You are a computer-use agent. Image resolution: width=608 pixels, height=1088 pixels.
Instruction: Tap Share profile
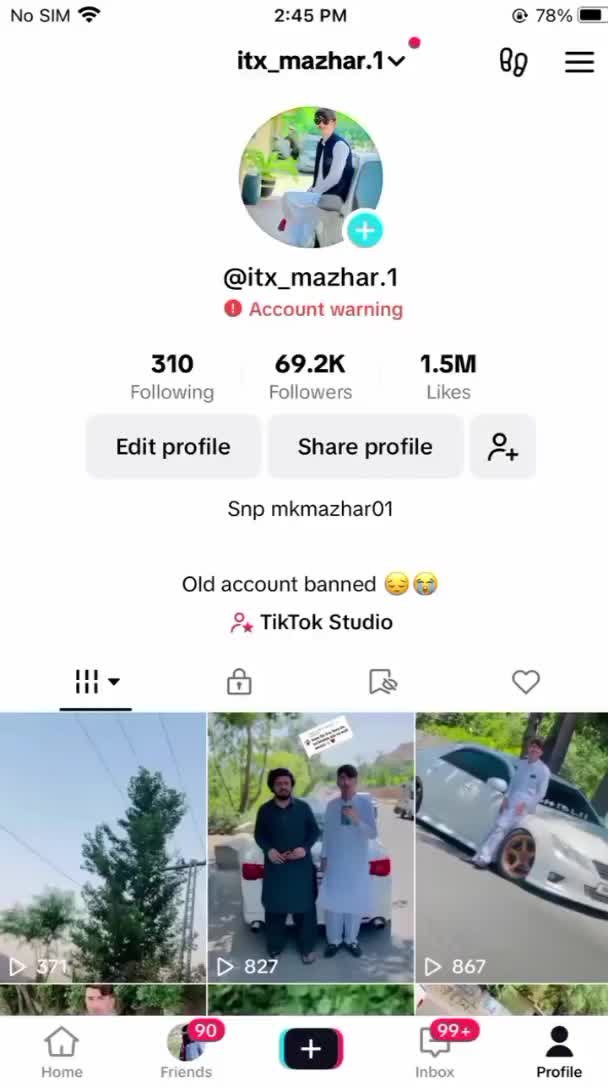coord(365,446)
